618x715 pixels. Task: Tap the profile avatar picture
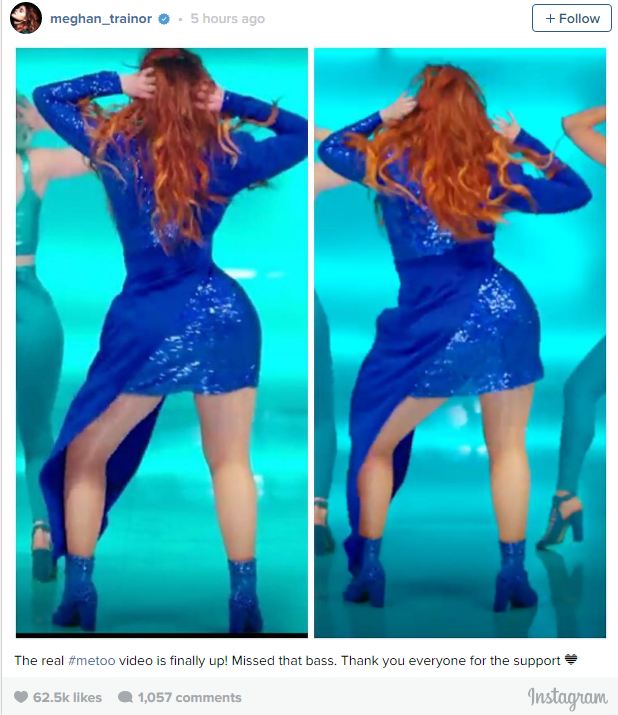coord(27,18)
